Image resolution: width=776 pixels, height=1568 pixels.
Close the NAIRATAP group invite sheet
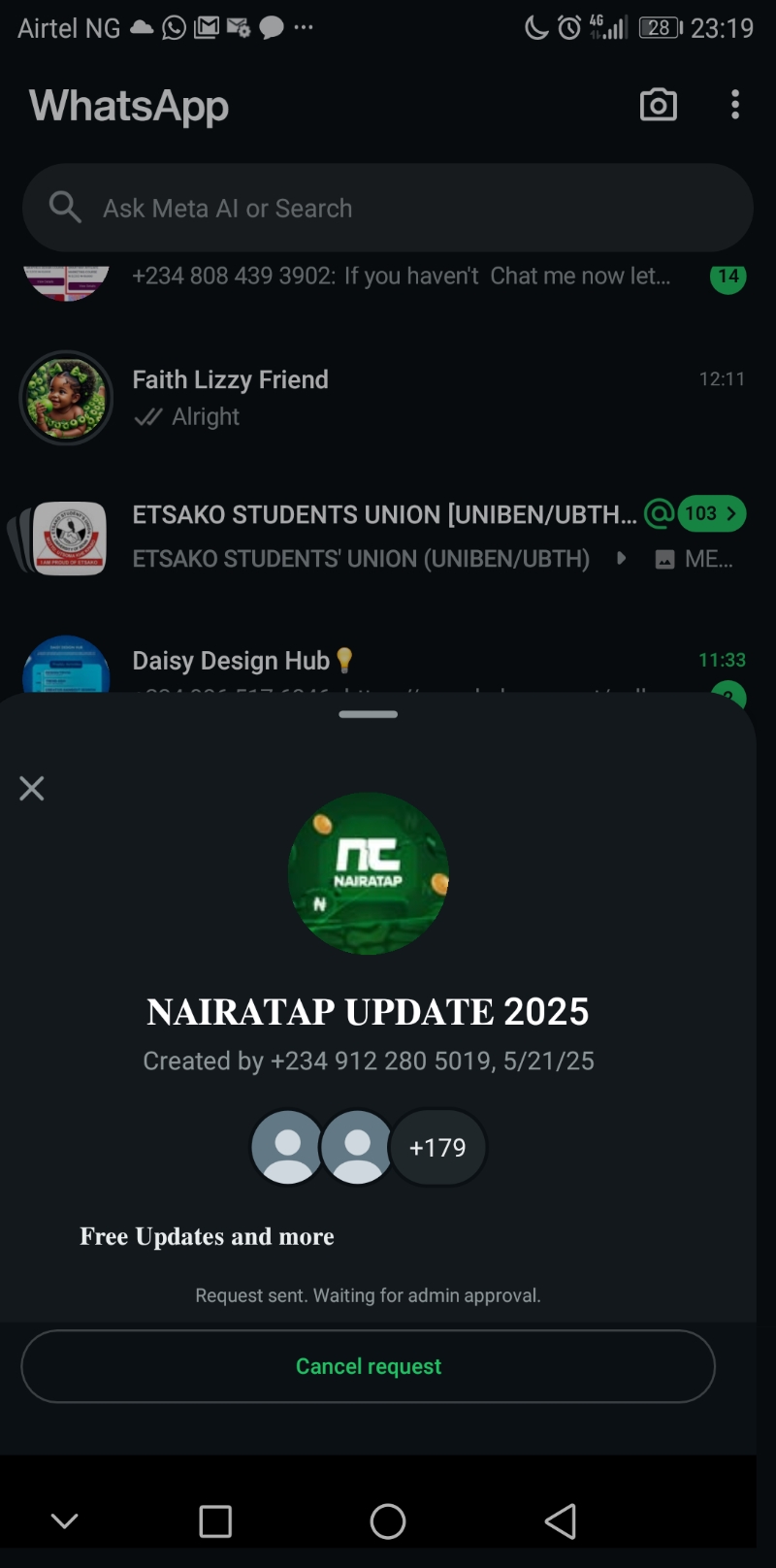tap(32, 788)
